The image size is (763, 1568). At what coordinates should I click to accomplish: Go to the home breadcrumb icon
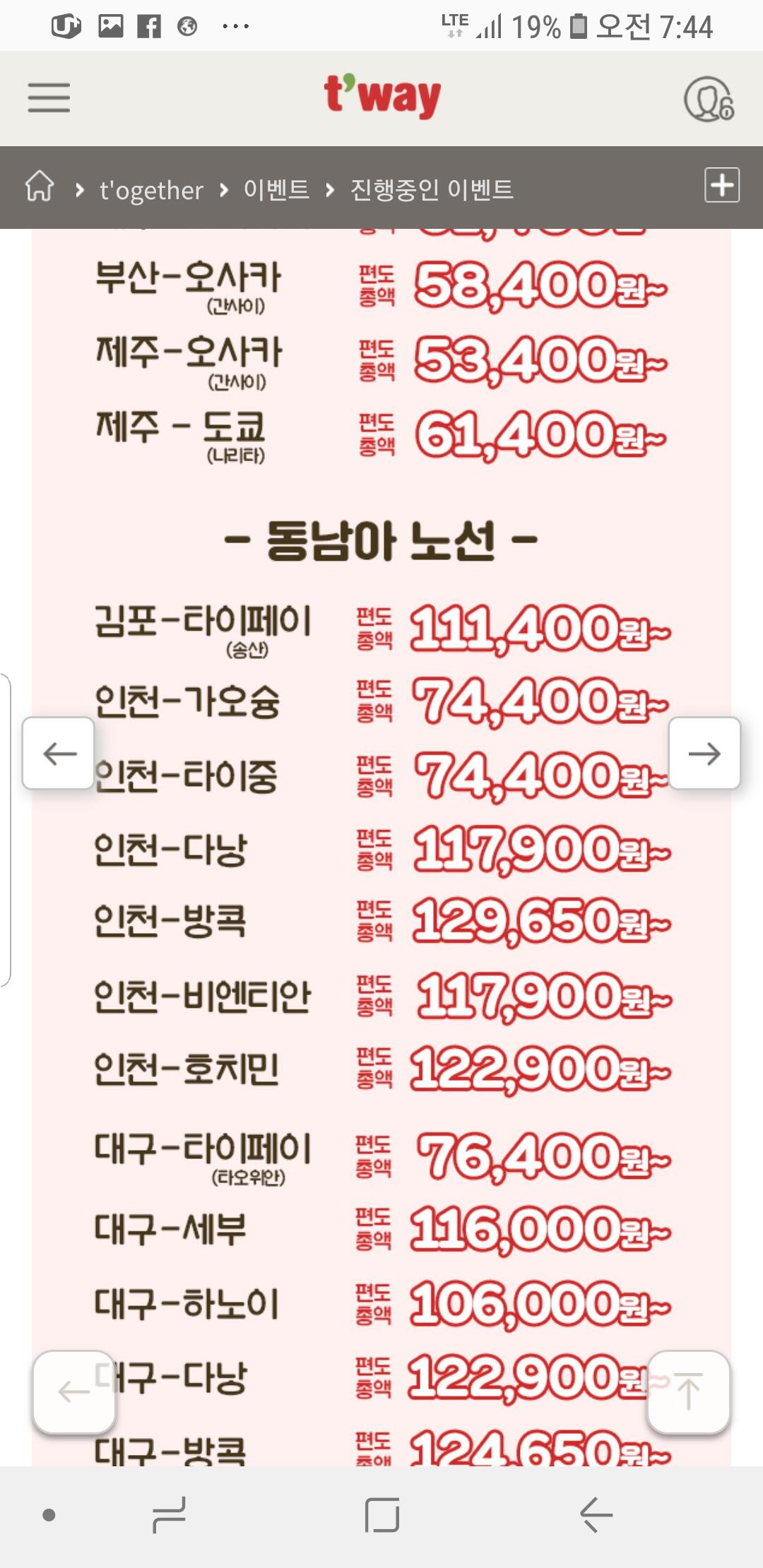click(x=40, y=186)
